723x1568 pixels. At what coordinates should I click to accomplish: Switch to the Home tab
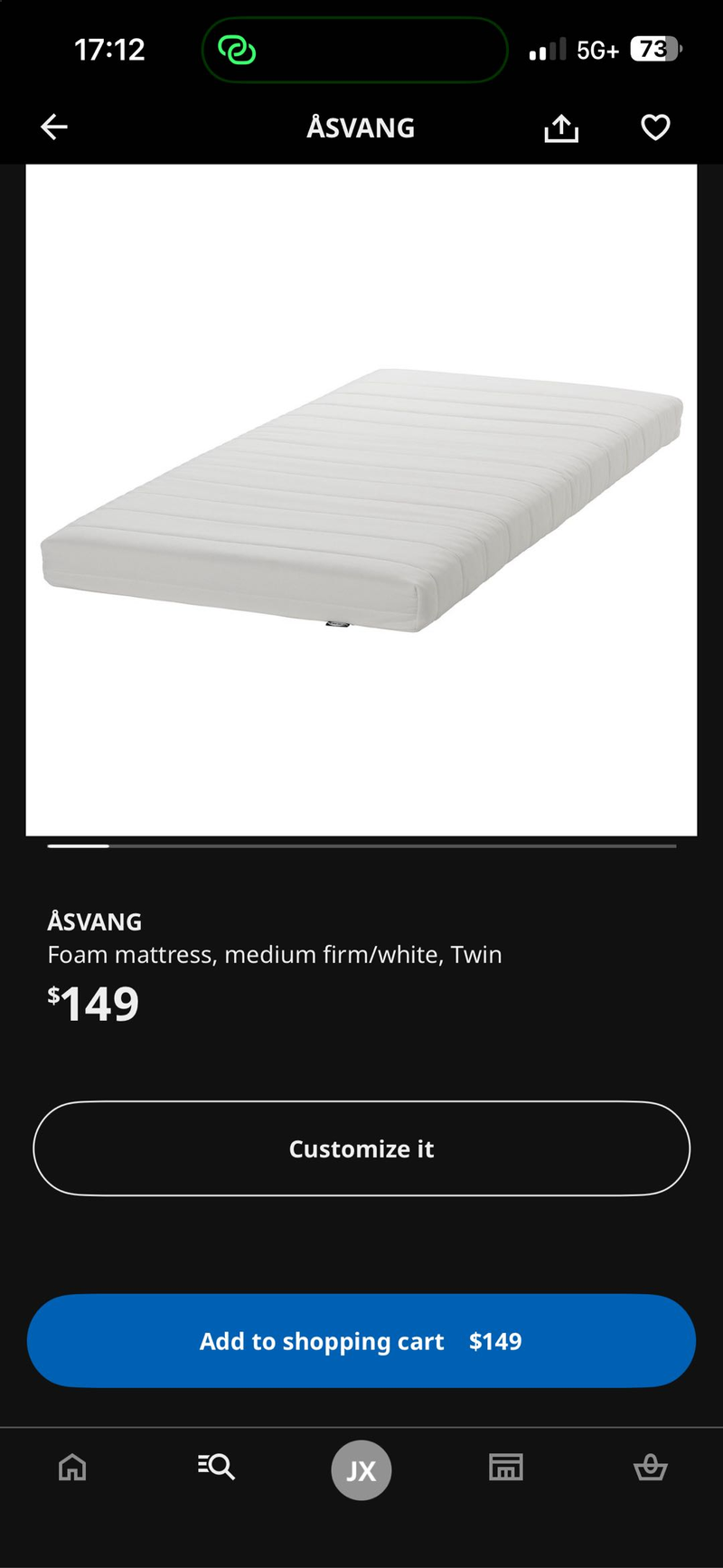[72, 1467]
